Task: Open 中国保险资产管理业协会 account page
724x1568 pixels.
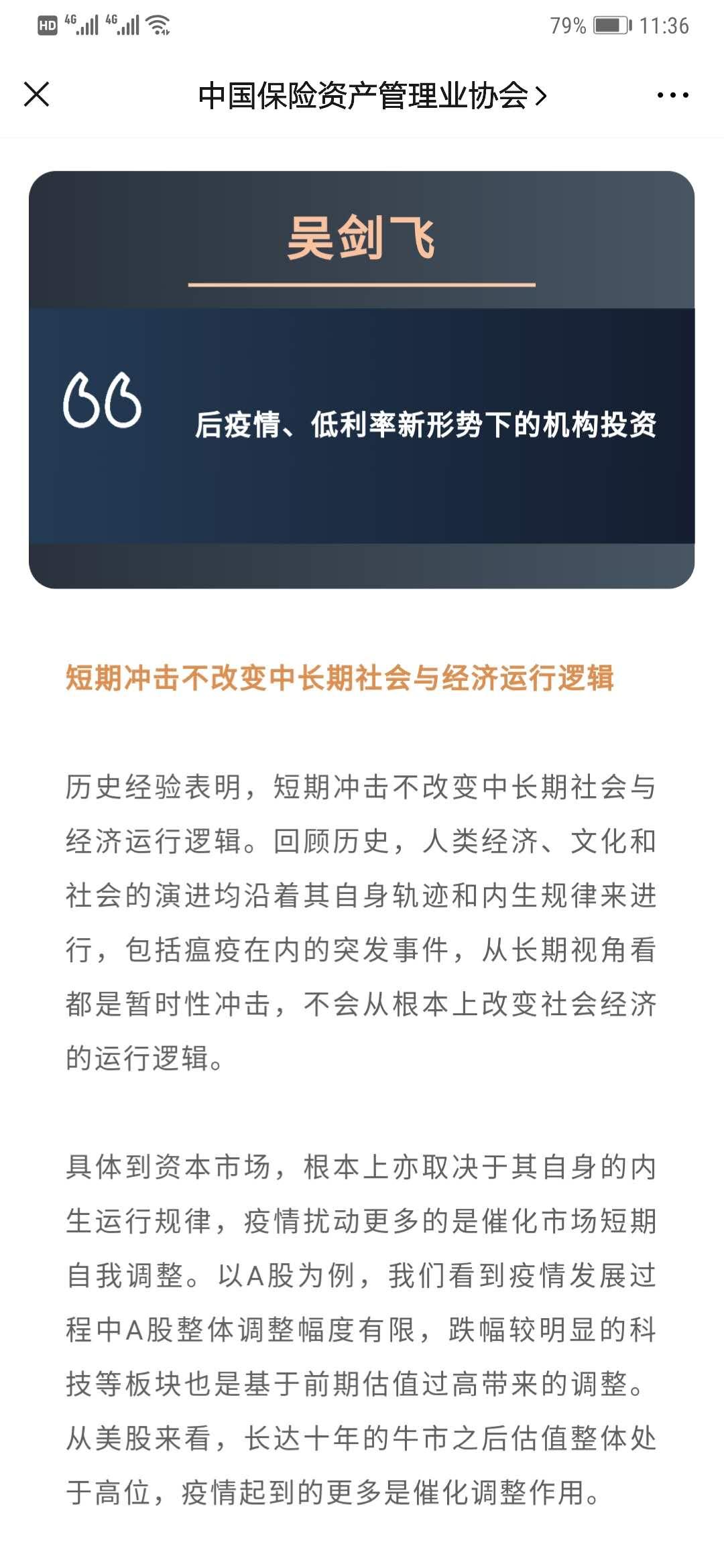Action: 372,96
